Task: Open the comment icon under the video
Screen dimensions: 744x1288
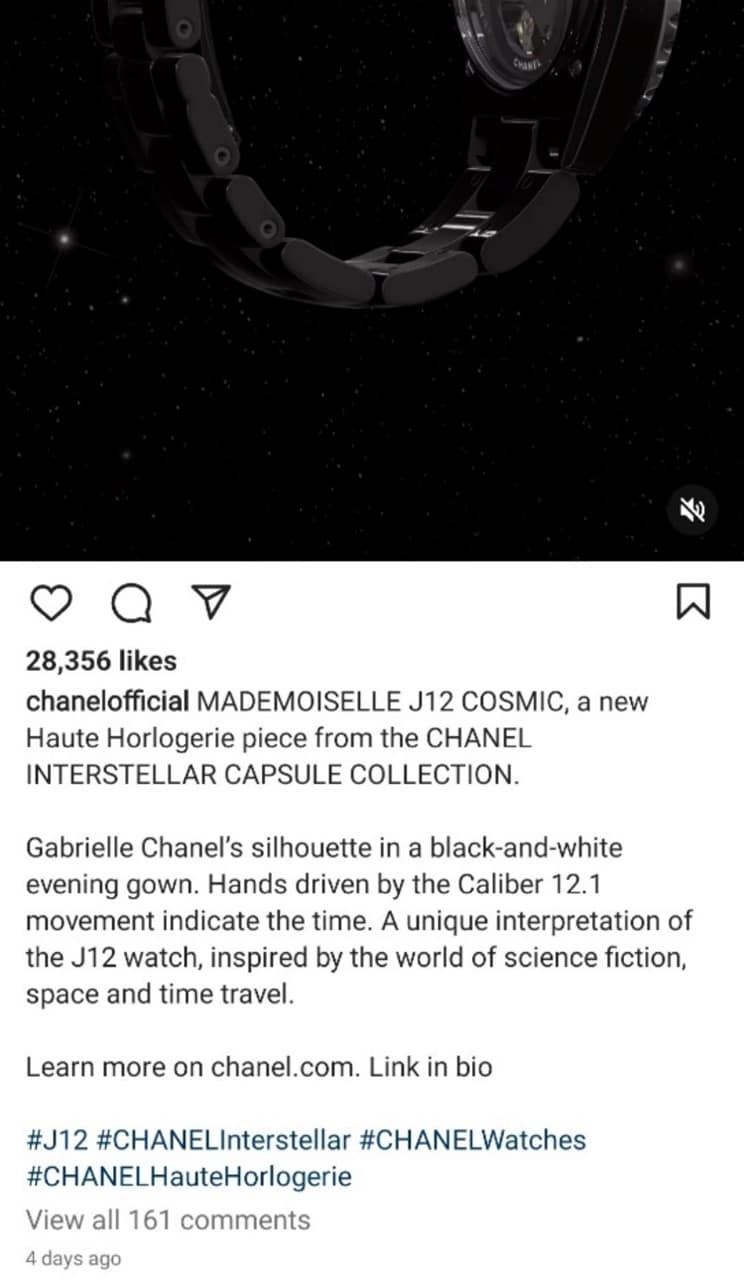Action: (x=129, y=603)
